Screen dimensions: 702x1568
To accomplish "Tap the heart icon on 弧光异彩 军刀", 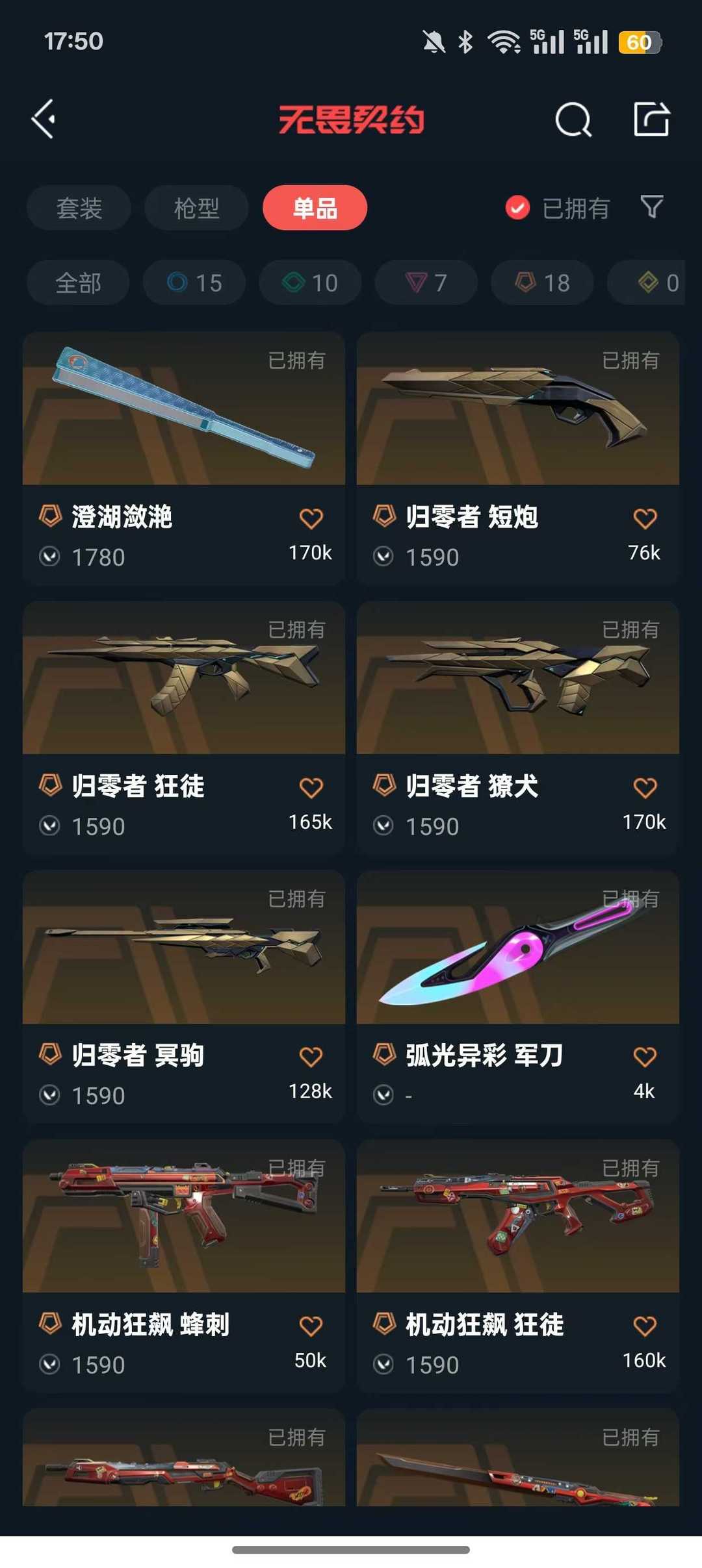I will pyautogui.click(x=644, y=1055).
